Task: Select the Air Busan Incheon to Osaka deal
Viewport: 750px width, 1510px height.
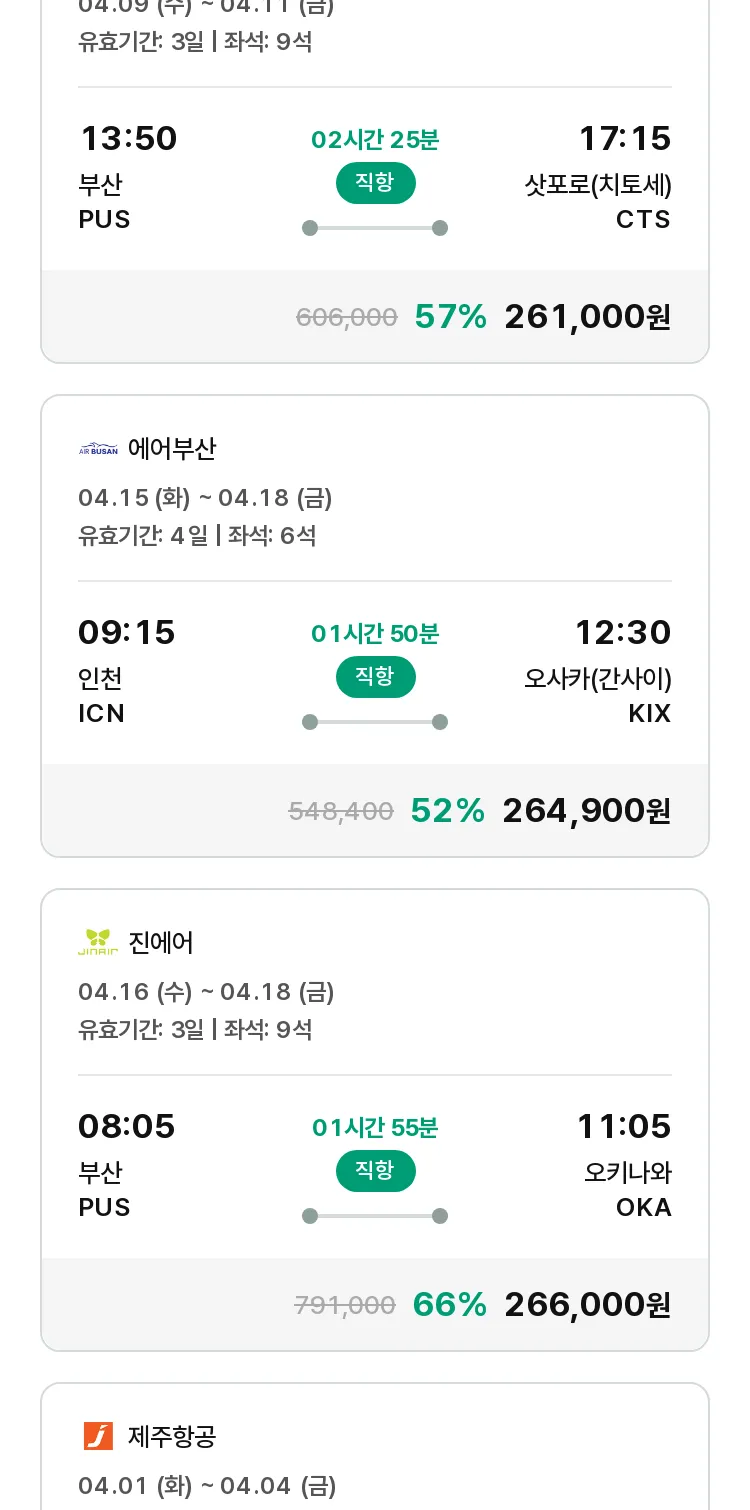Action: [x=375, y=626]
